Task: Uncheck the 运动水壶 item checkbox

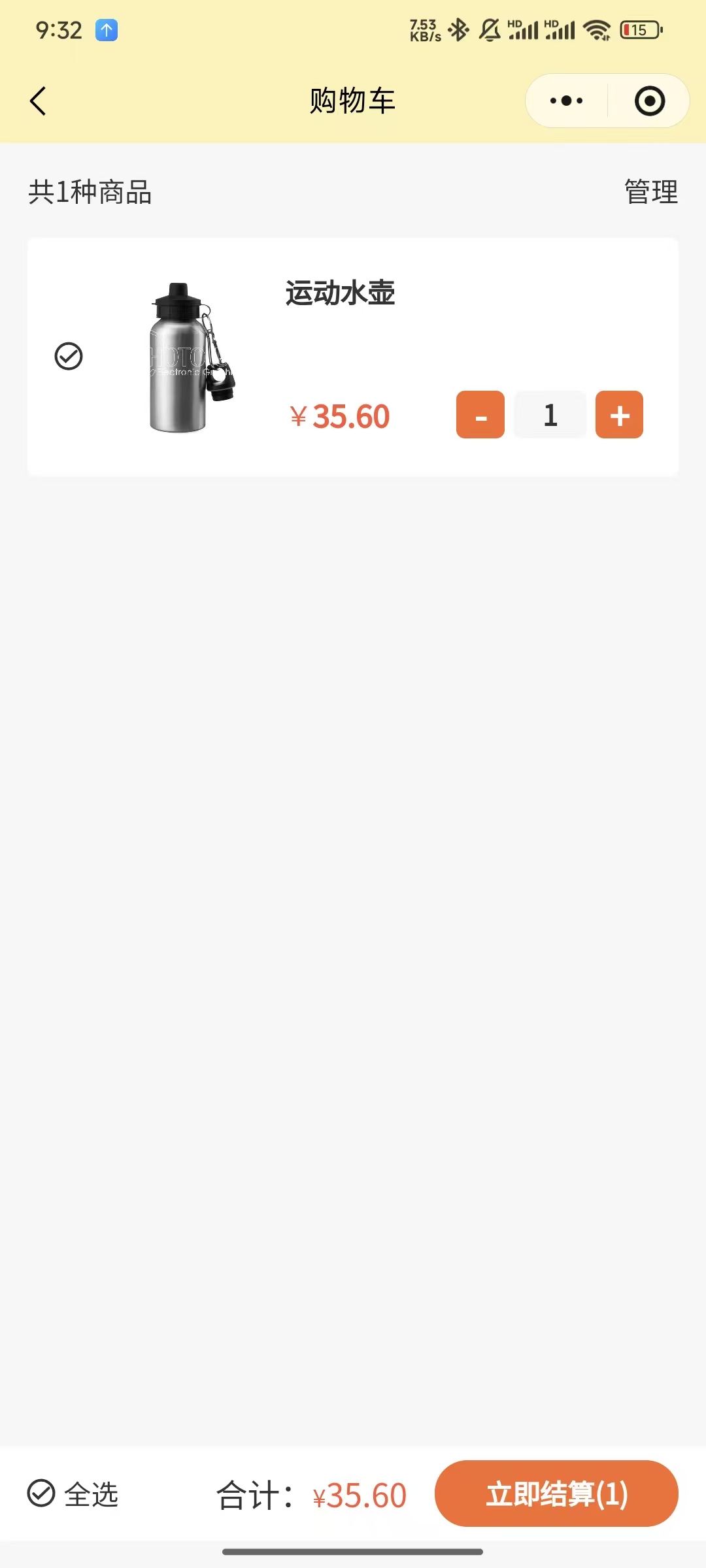Action: pos(69,357)
